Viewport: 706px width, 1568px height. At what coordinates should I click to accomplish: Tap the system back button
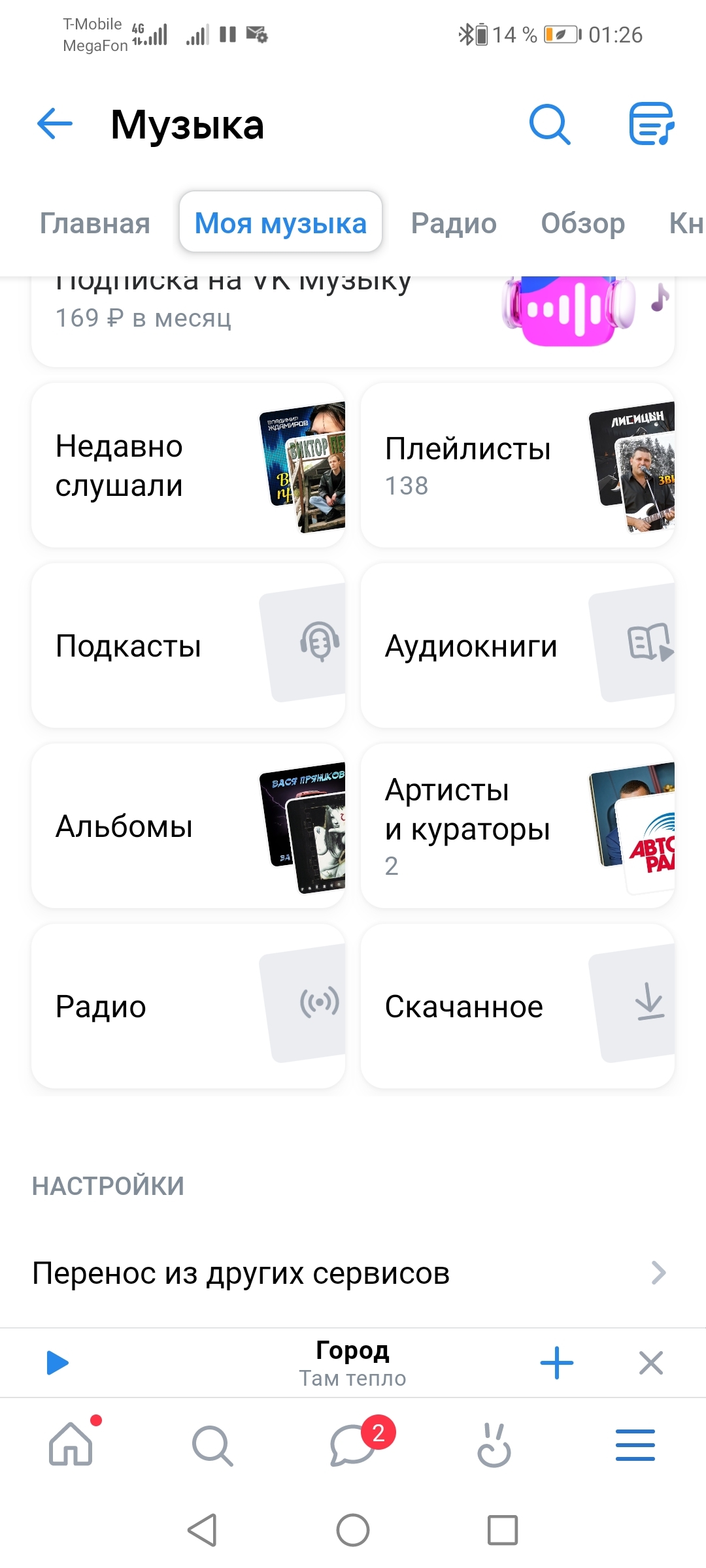[x=203, y=1530]
